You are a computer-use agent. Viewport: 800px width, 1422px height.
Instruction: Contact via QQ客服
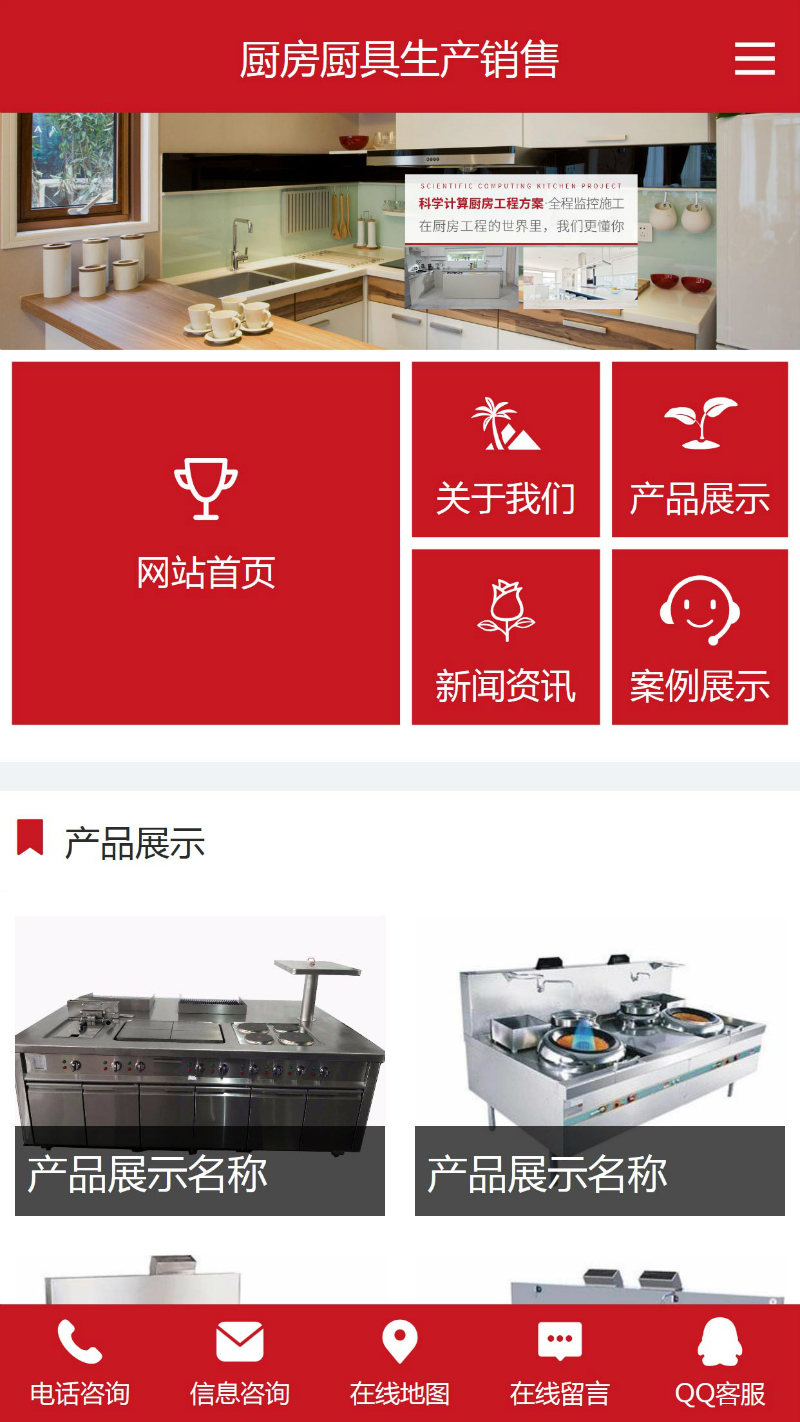pyautogui.click(x=720, y=1363)
